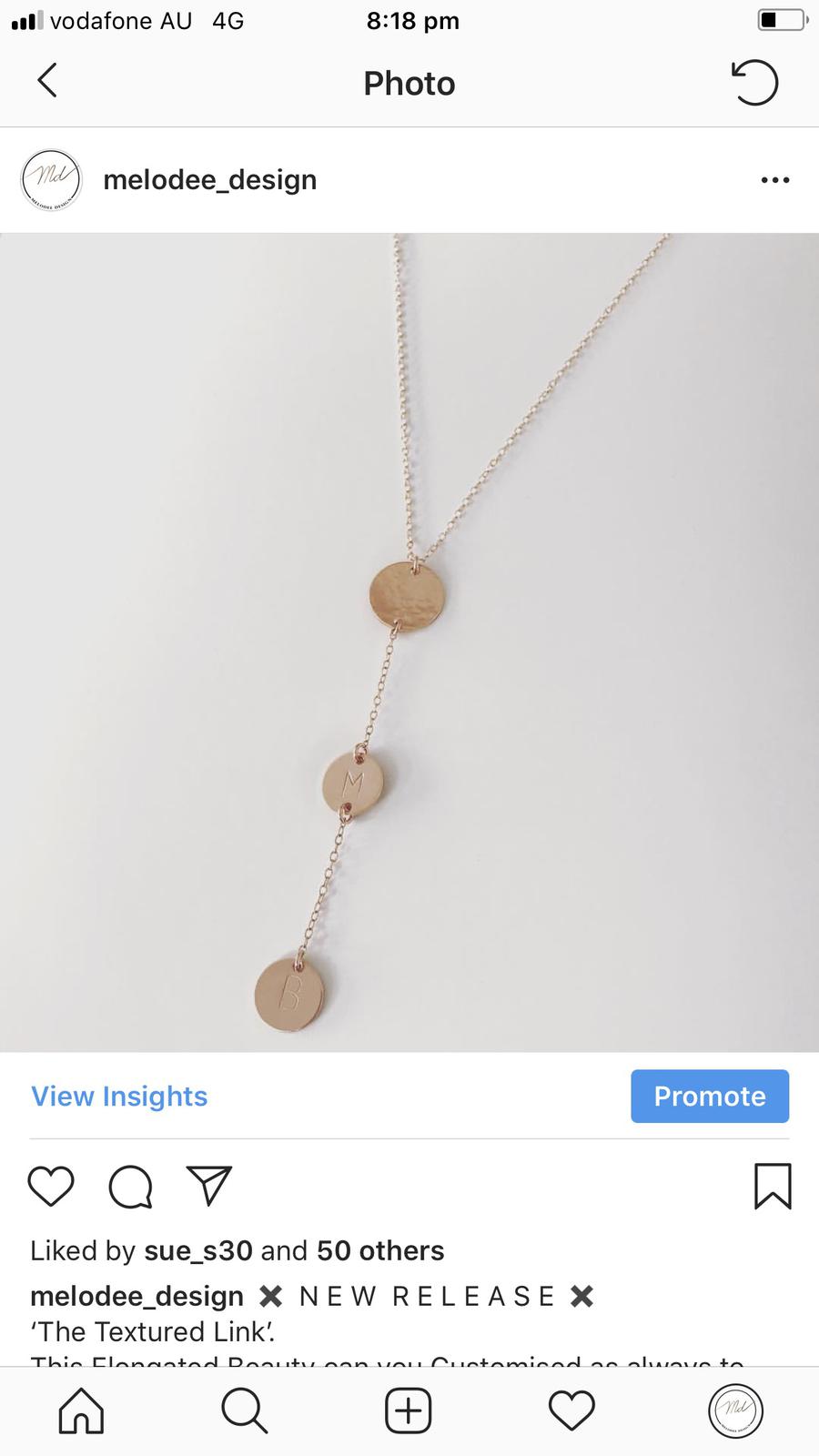Go back from the Photo screen
The image size is (819, 1456).
click(x=47, y=81)
